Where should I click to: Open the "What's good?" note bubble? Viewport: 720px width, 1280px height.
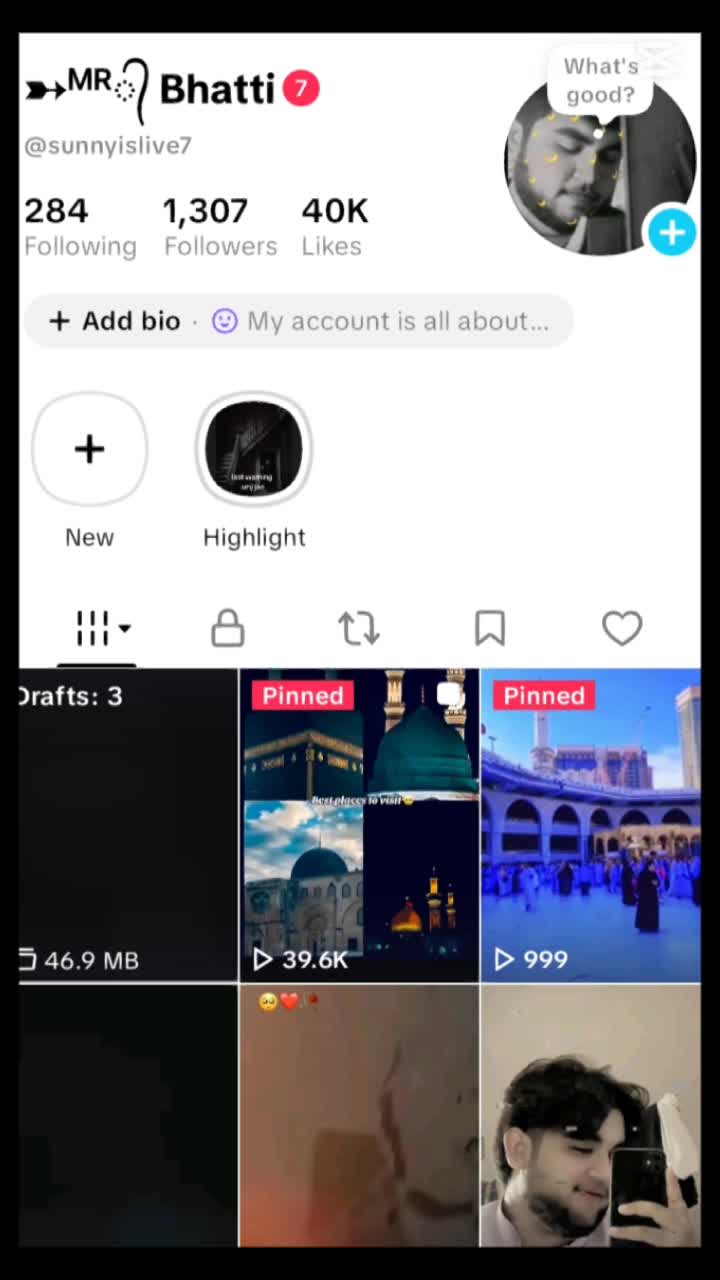[600, 80]
